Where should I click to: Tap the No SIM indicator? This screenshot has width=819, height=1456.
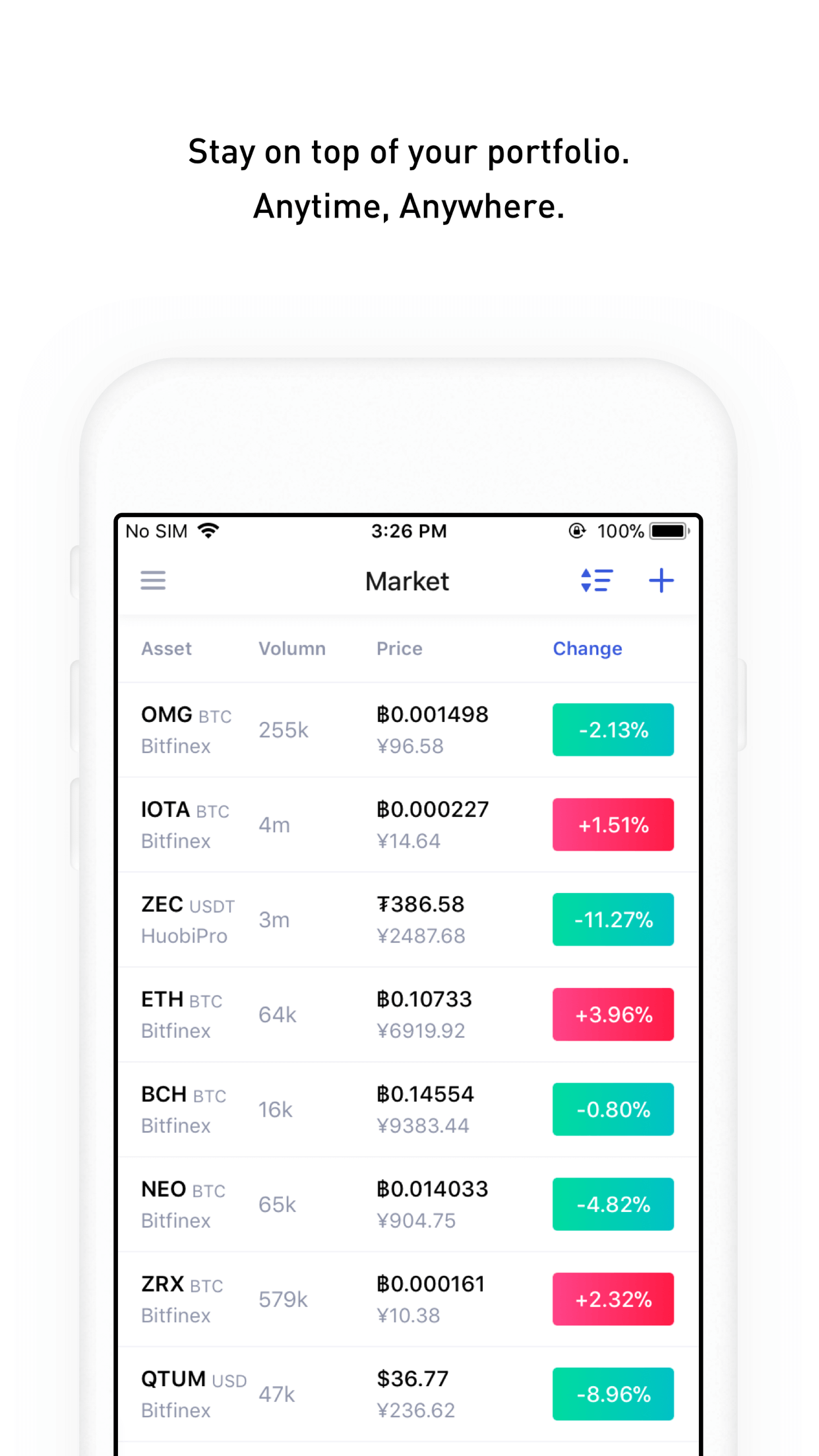pos(156,531)
